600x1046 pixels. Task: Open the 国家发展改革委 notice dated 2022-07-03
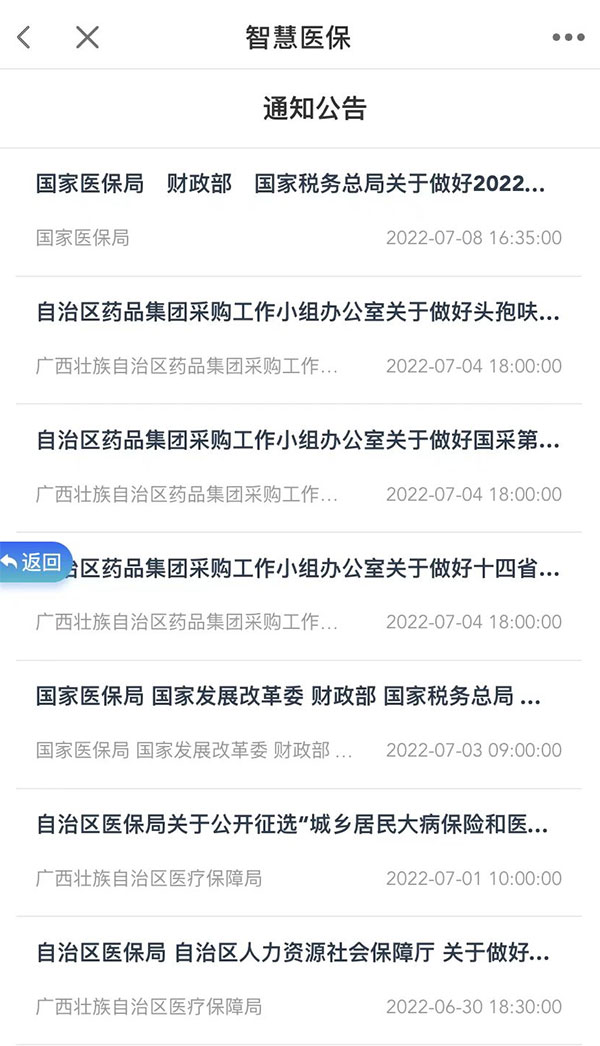(x=289, y=696)
